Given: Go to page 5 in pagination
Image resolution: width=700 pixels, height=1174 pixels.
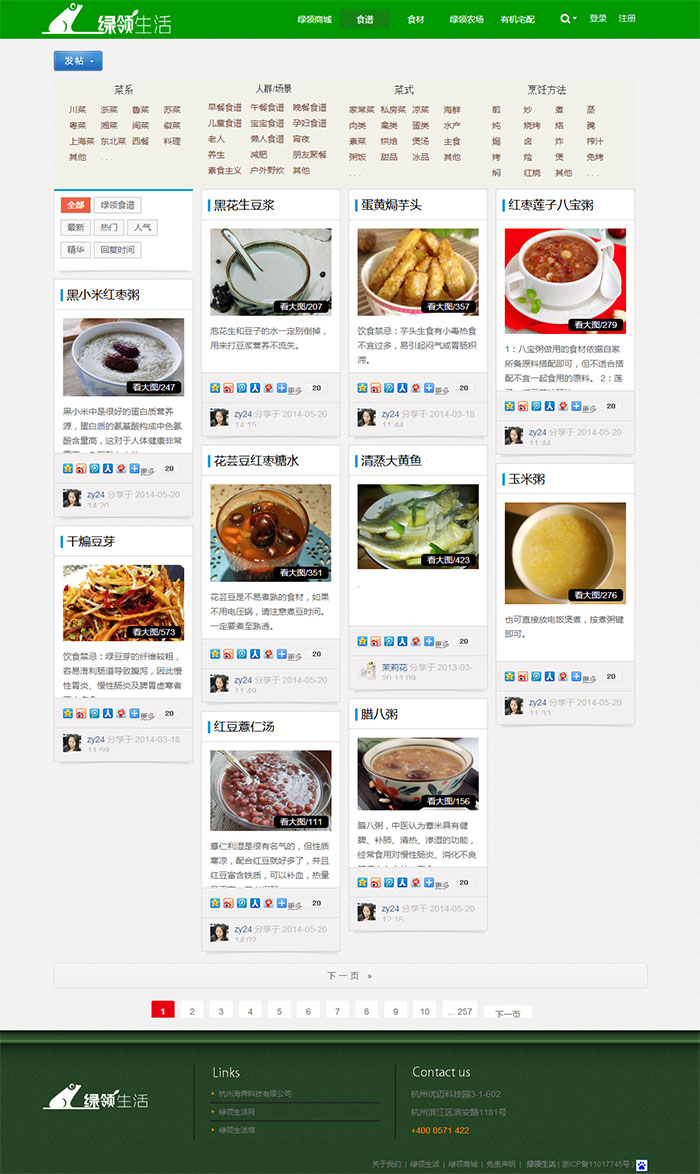Looking at the screenshot, I should [279, 1011].
